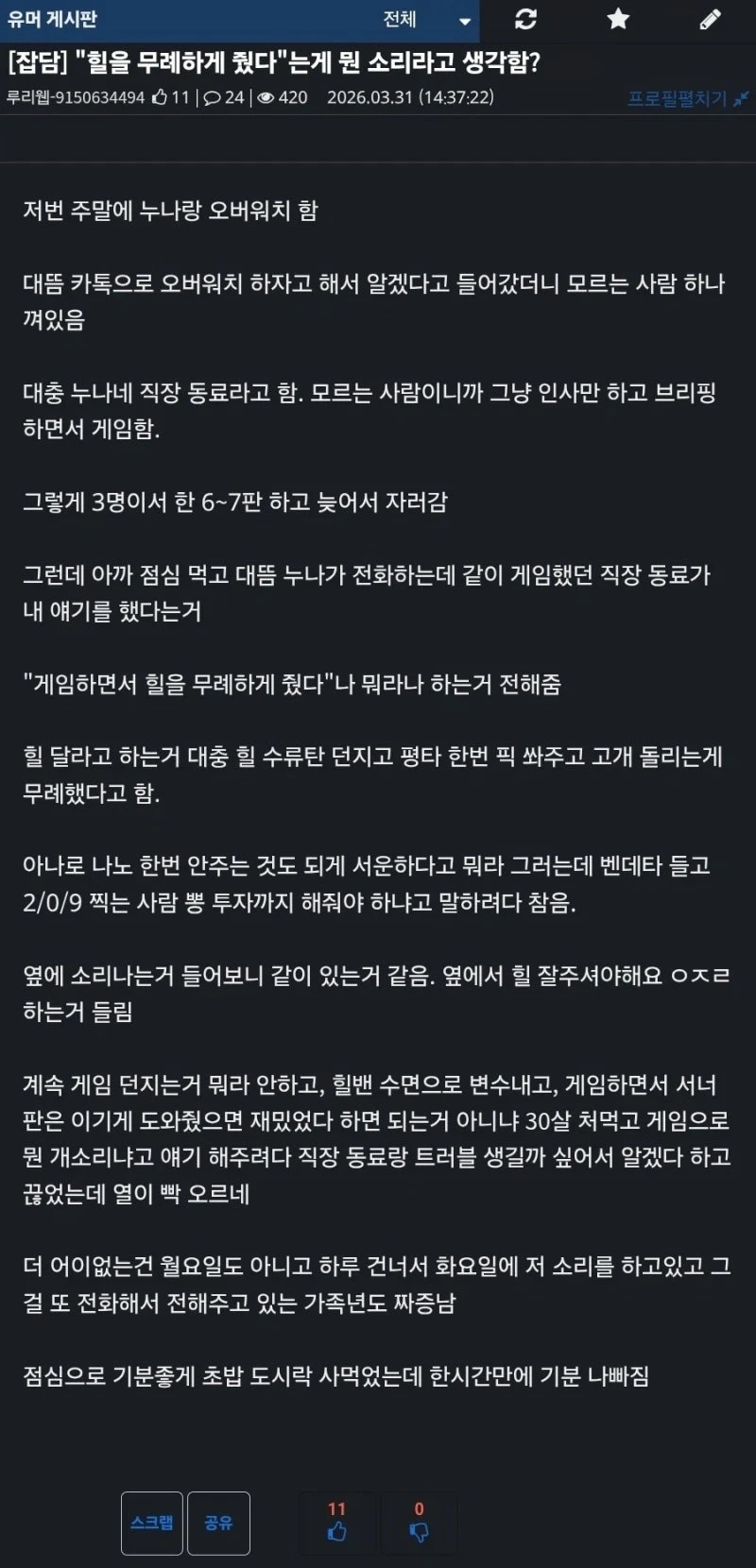The width and height of the screenshot is (756, 1568).
Task: Upvote the post with thumbs up
Action: (x=336, y=1523)
